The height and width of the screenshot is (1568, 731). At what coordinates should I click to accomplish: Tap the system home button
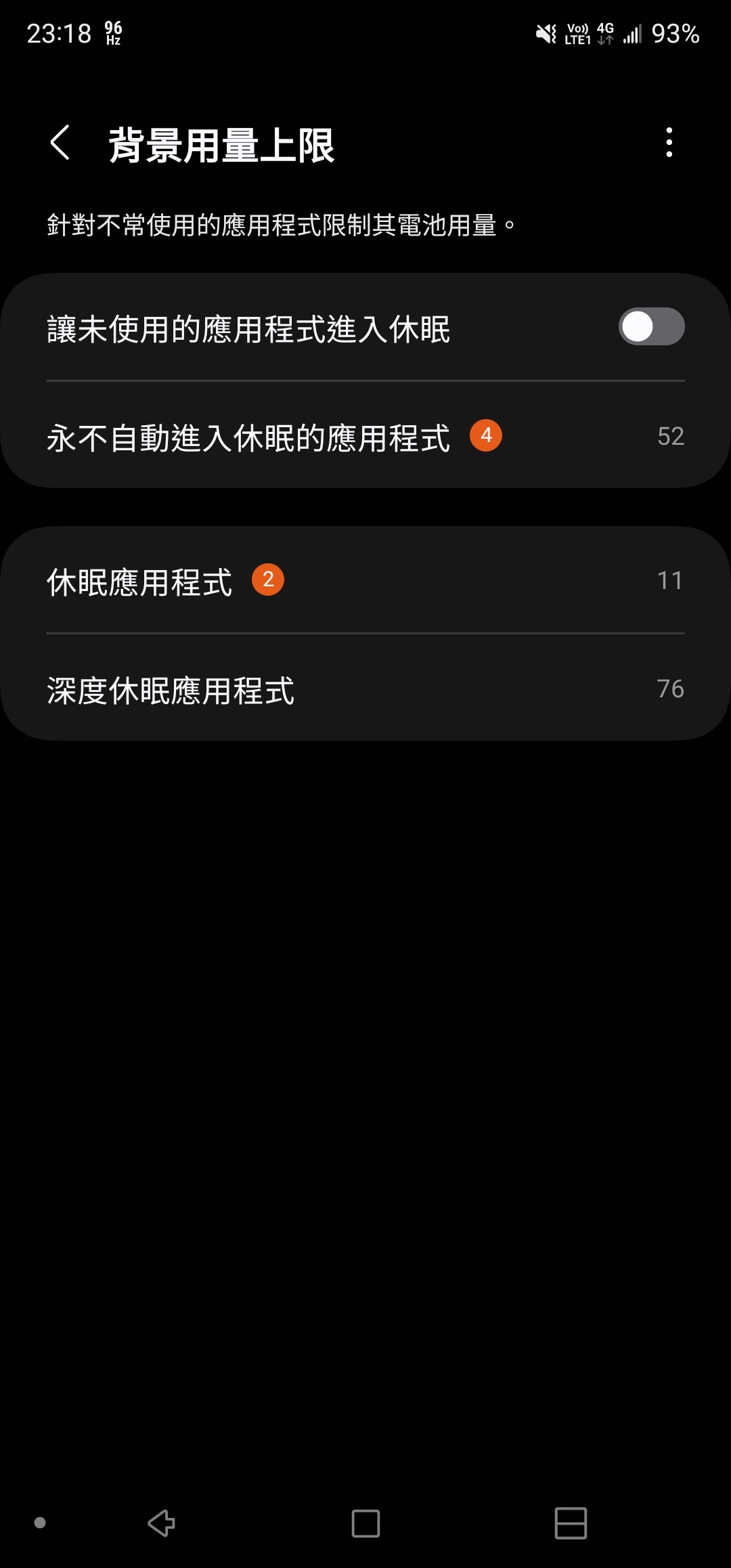pos(365,1523)
